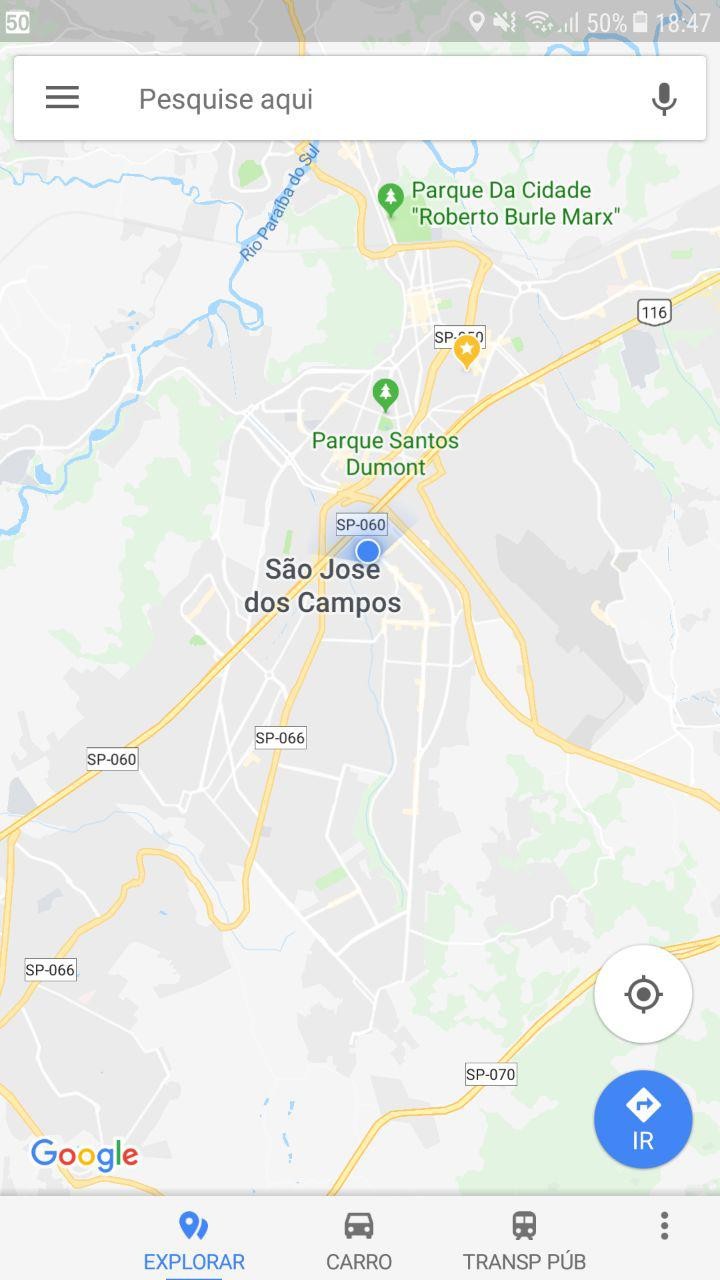Viewport: 720px width, 1280px height.
Task: Tap the yellow starred saved place pin
Action: point(466,351)
